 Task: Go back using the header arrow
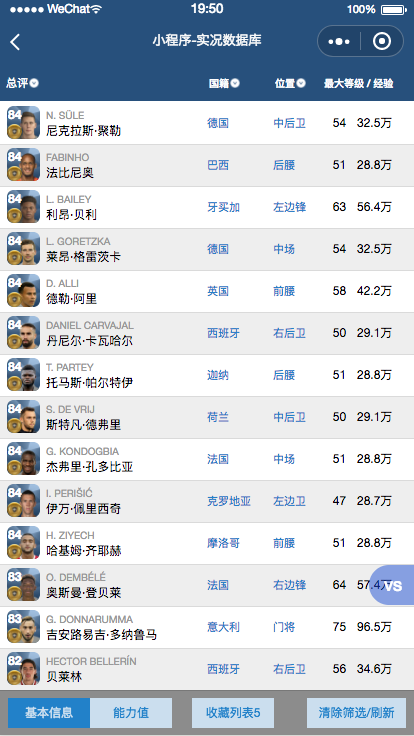15,42
